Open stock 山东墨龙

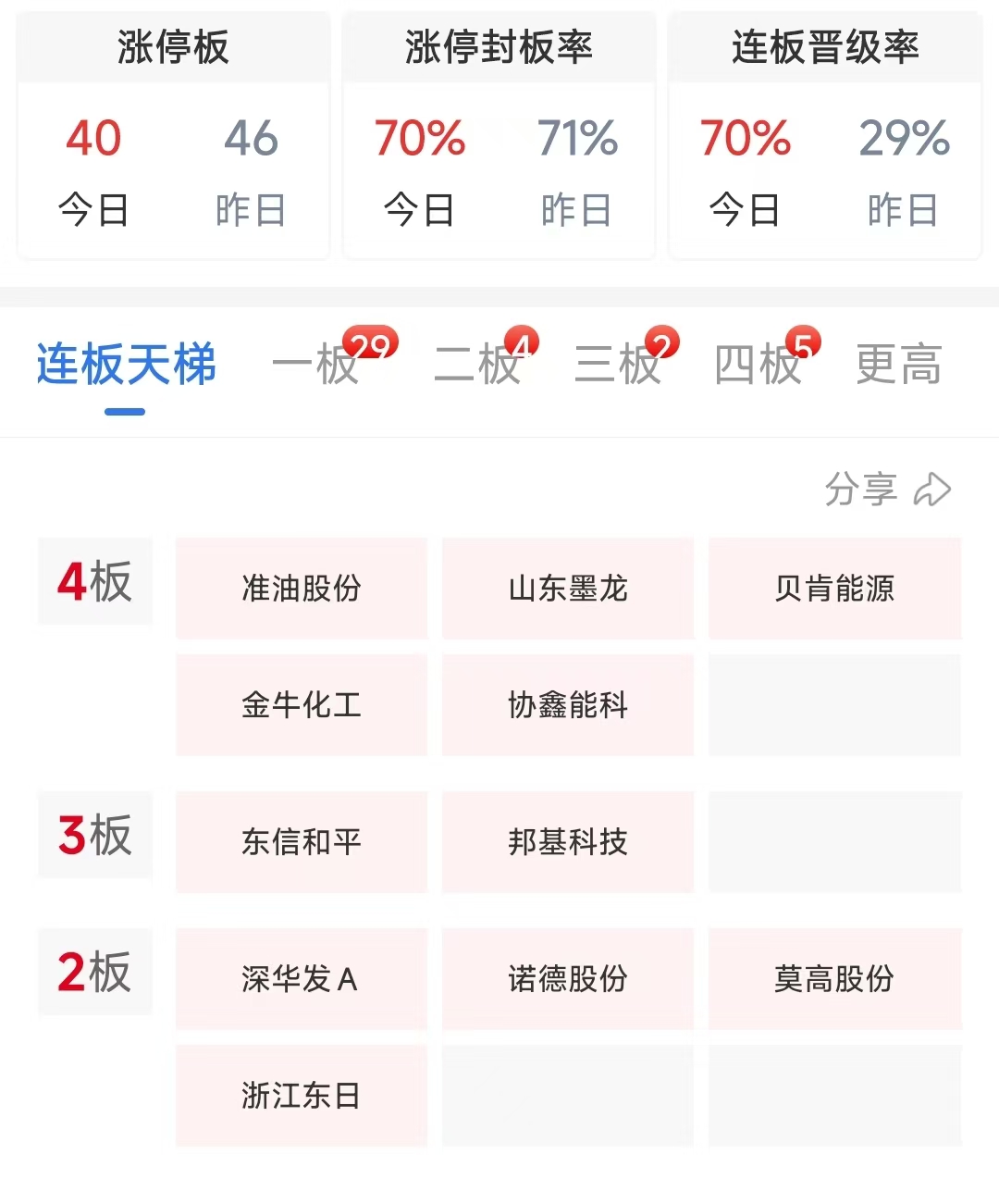(x=568, y=589)
